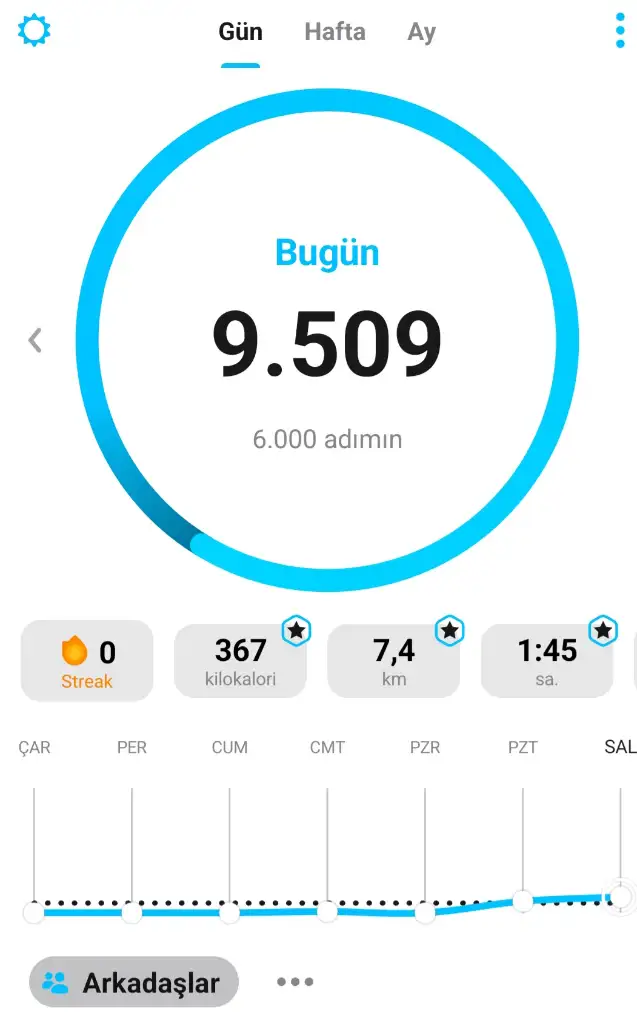The height and width of the screenshot is (1024, 637).
Task: Open the 367 kilokalori card
Action: tap(240, 661)
